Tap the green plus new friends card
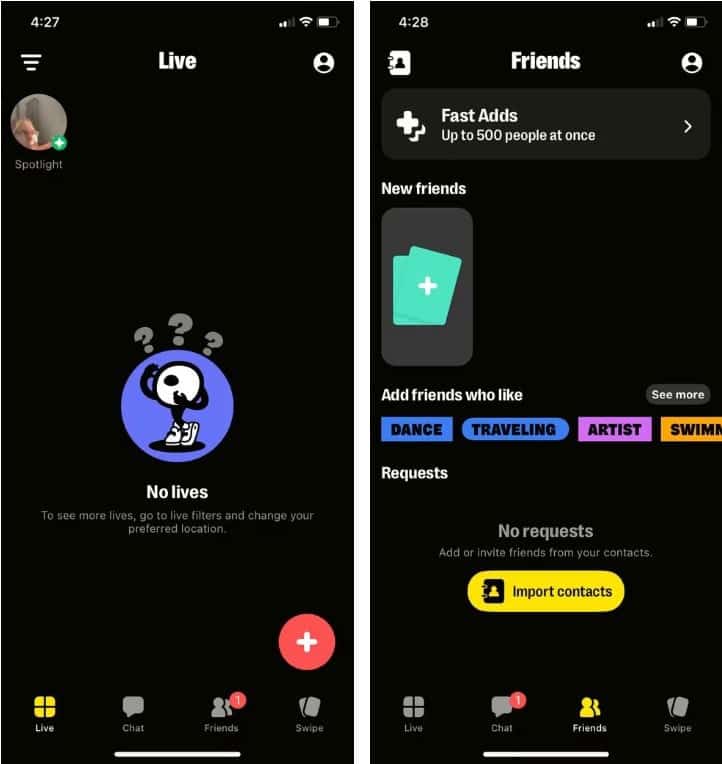Screen dimensions: 722x764 pyautogui.click(x=427, y=286)
